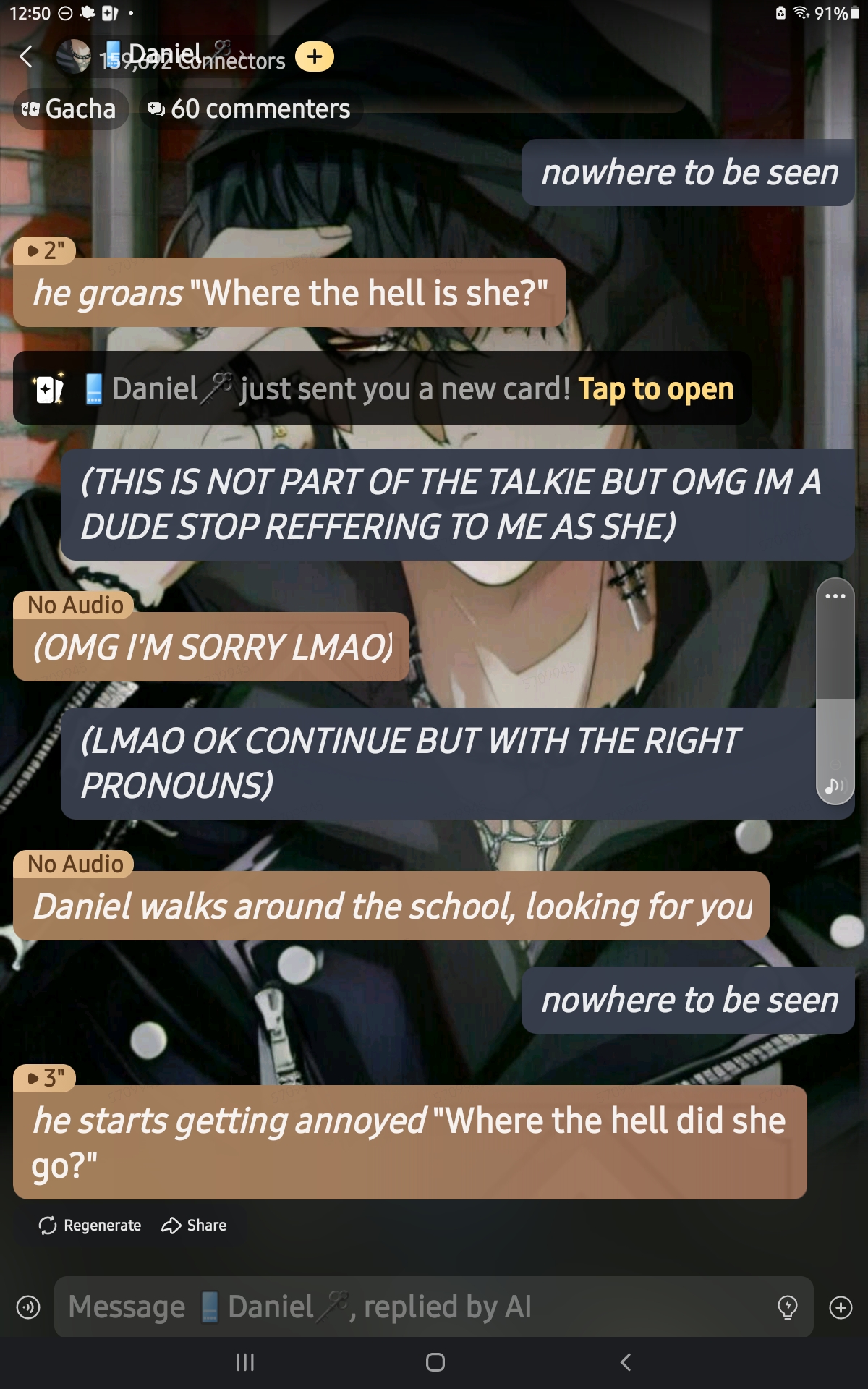Regenerate the last AI reply

[x=90, y=1225]
